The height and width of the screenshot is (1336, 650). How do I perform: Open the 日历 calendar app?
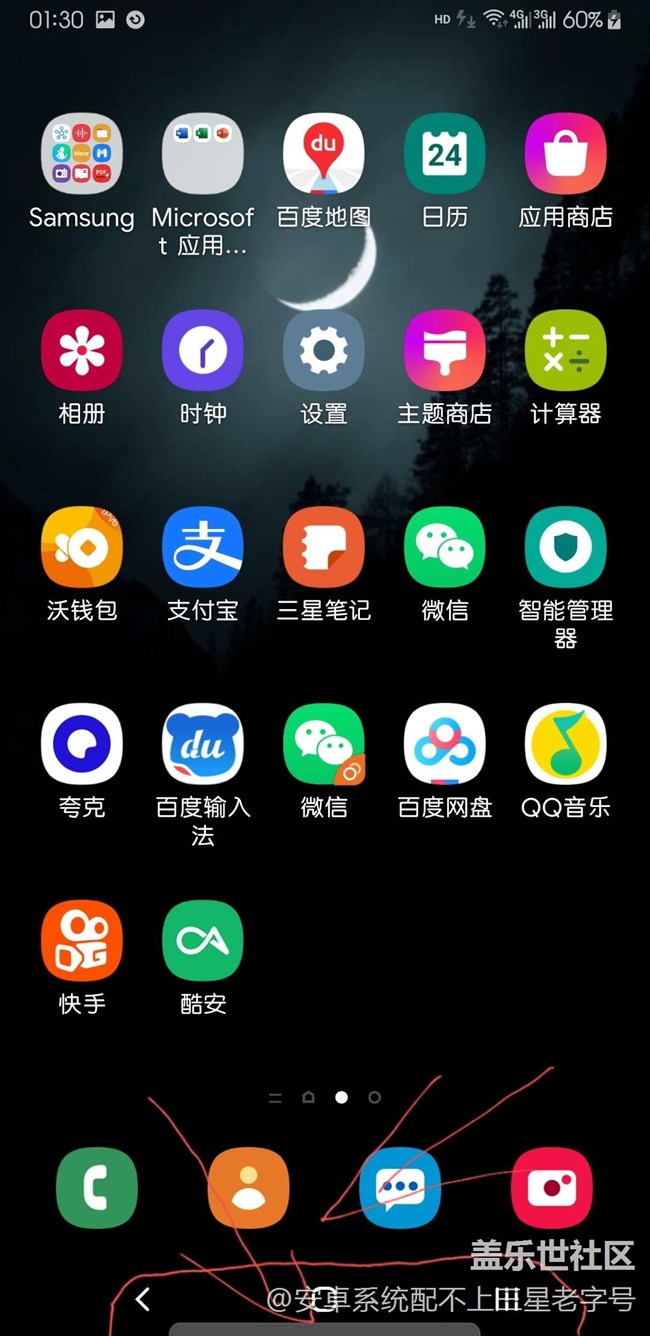point(445,154)
